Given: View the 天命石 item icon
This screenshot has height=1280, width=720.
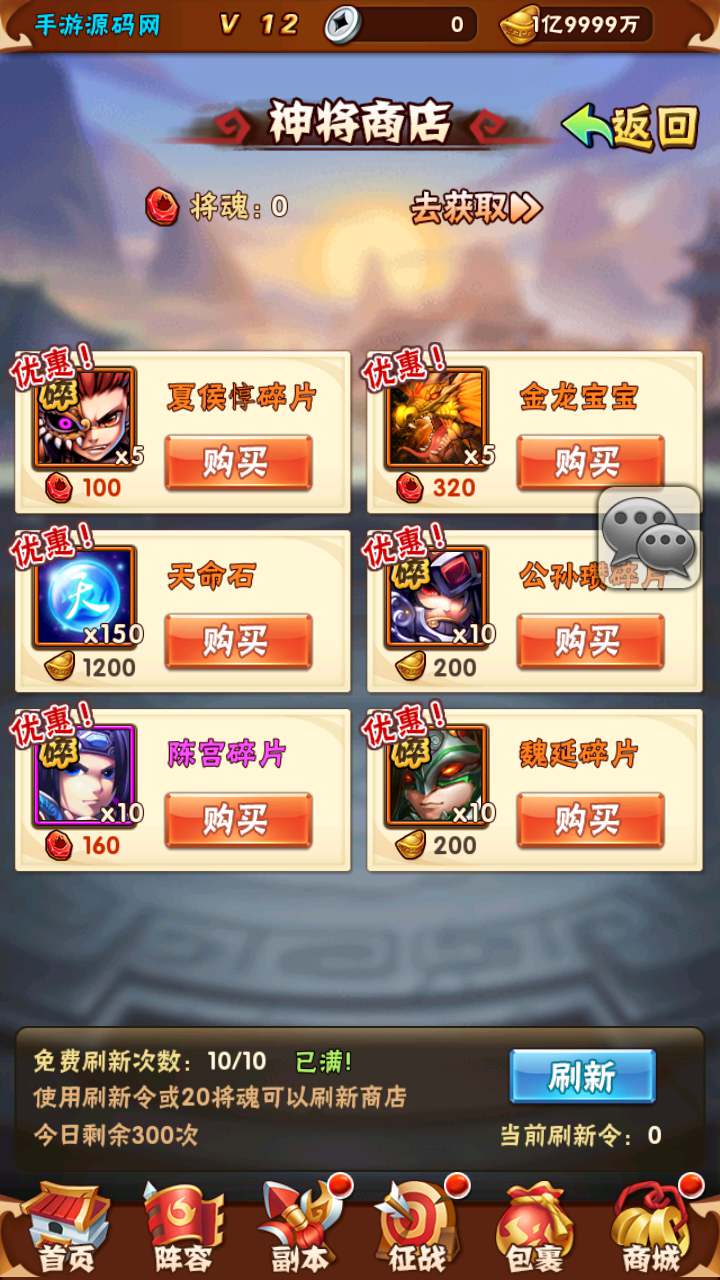Looking at the screenshot, I should pos(84,596).
